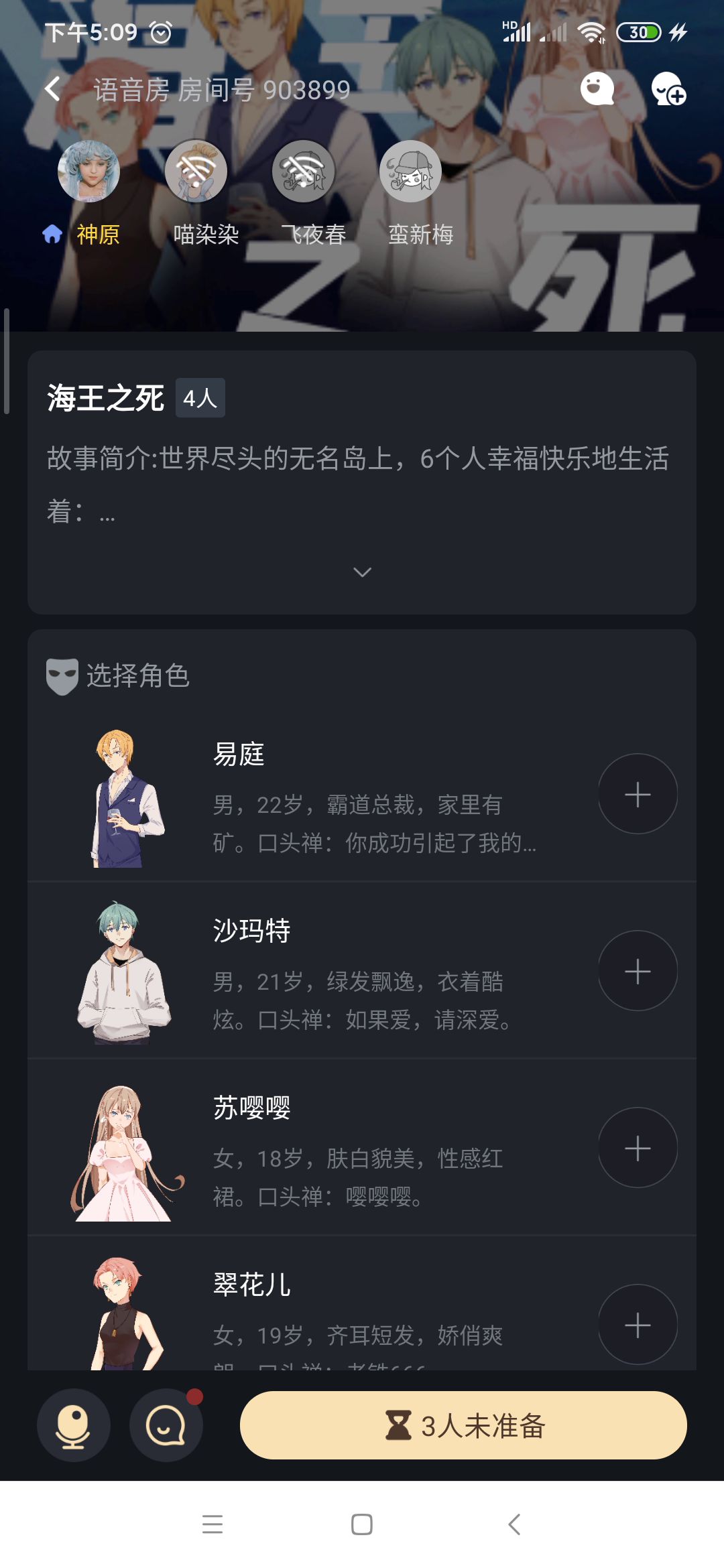Toggle the microphone button
Viewport: 724px width, 1568px height.
[x=74, y=1425]
